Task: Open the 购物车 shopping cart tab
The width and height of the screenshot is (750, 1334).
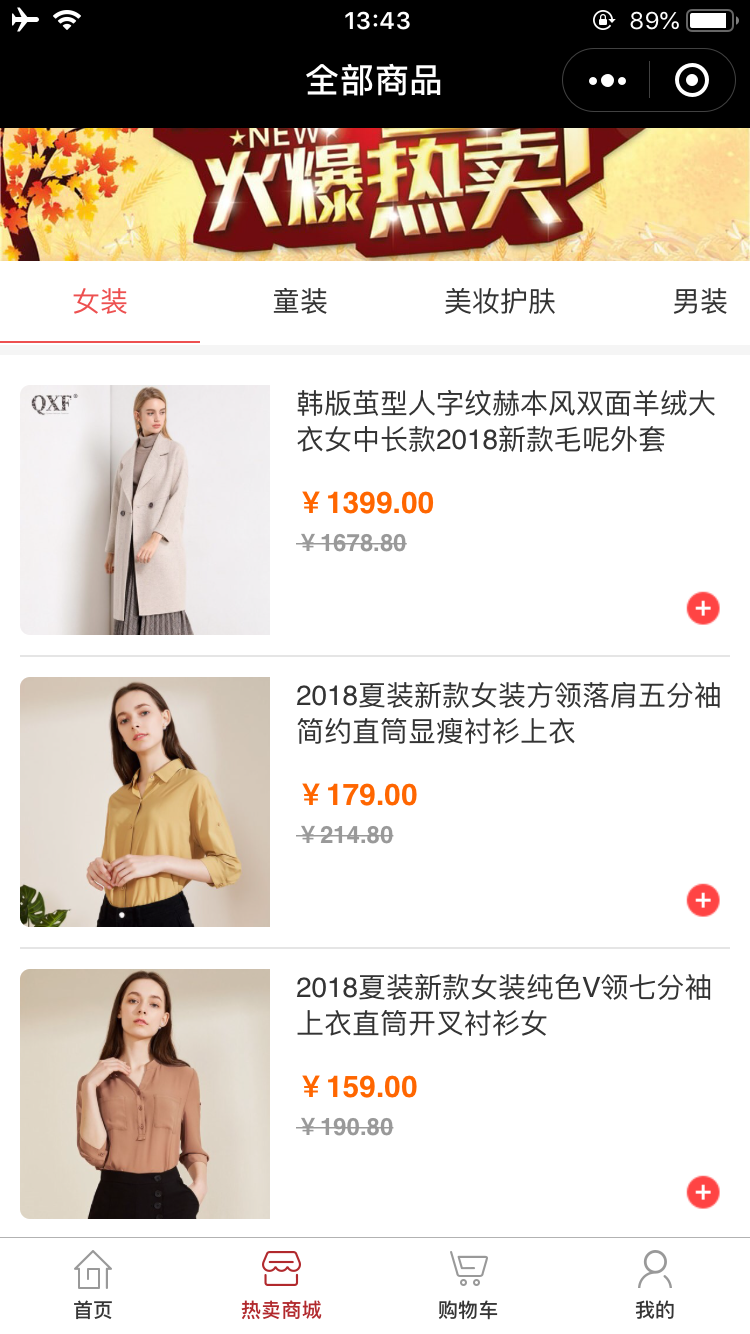Action: tap(468, 1285)
